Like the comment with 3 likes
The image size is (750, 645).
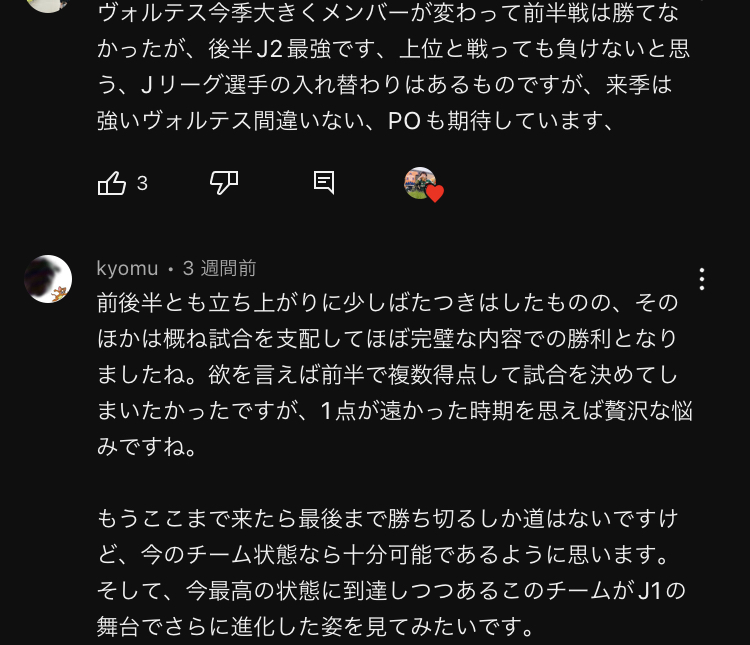tap(112, 183)
